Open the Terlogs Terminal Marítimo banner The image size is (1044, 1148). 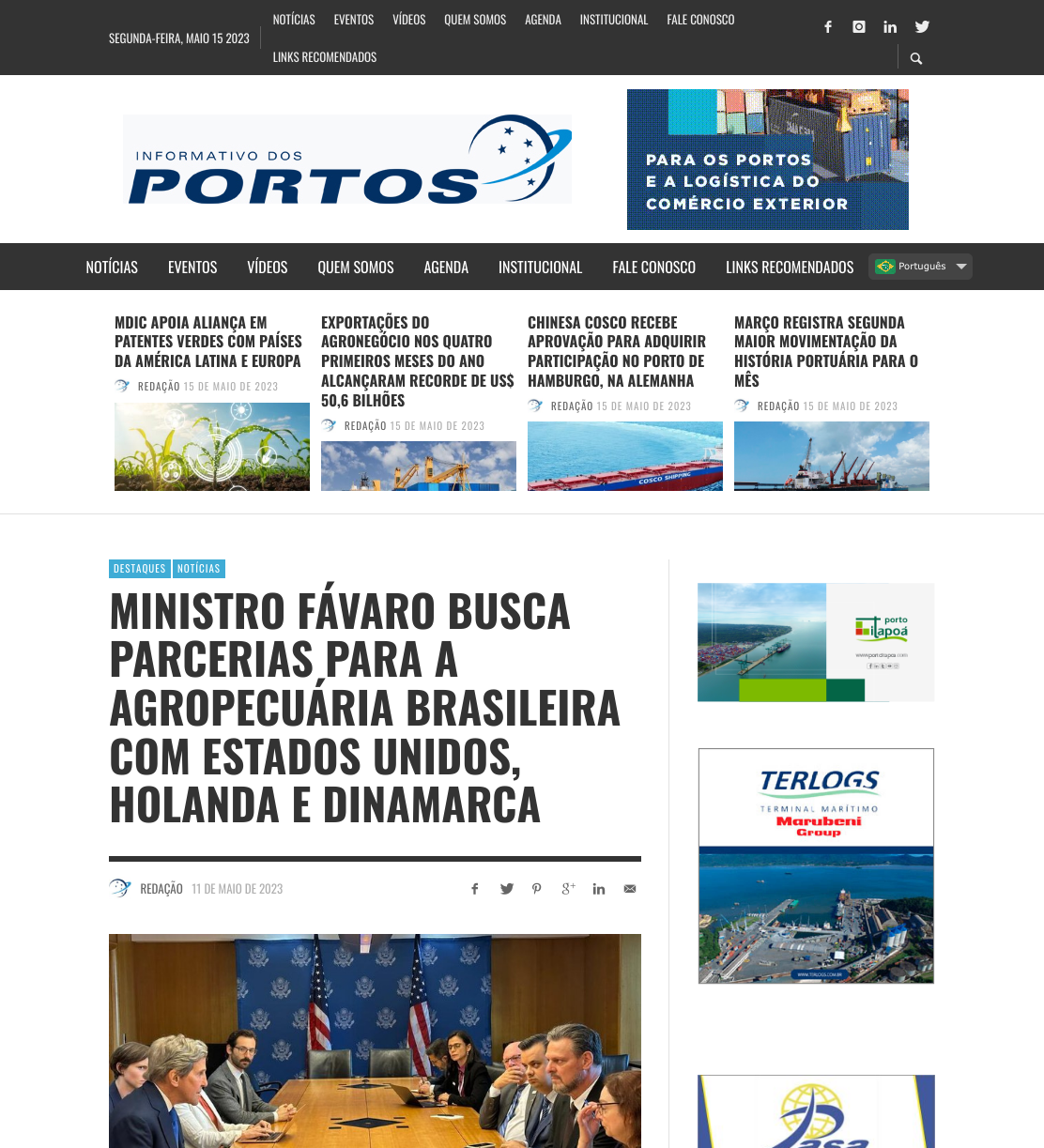pos(816,865)
